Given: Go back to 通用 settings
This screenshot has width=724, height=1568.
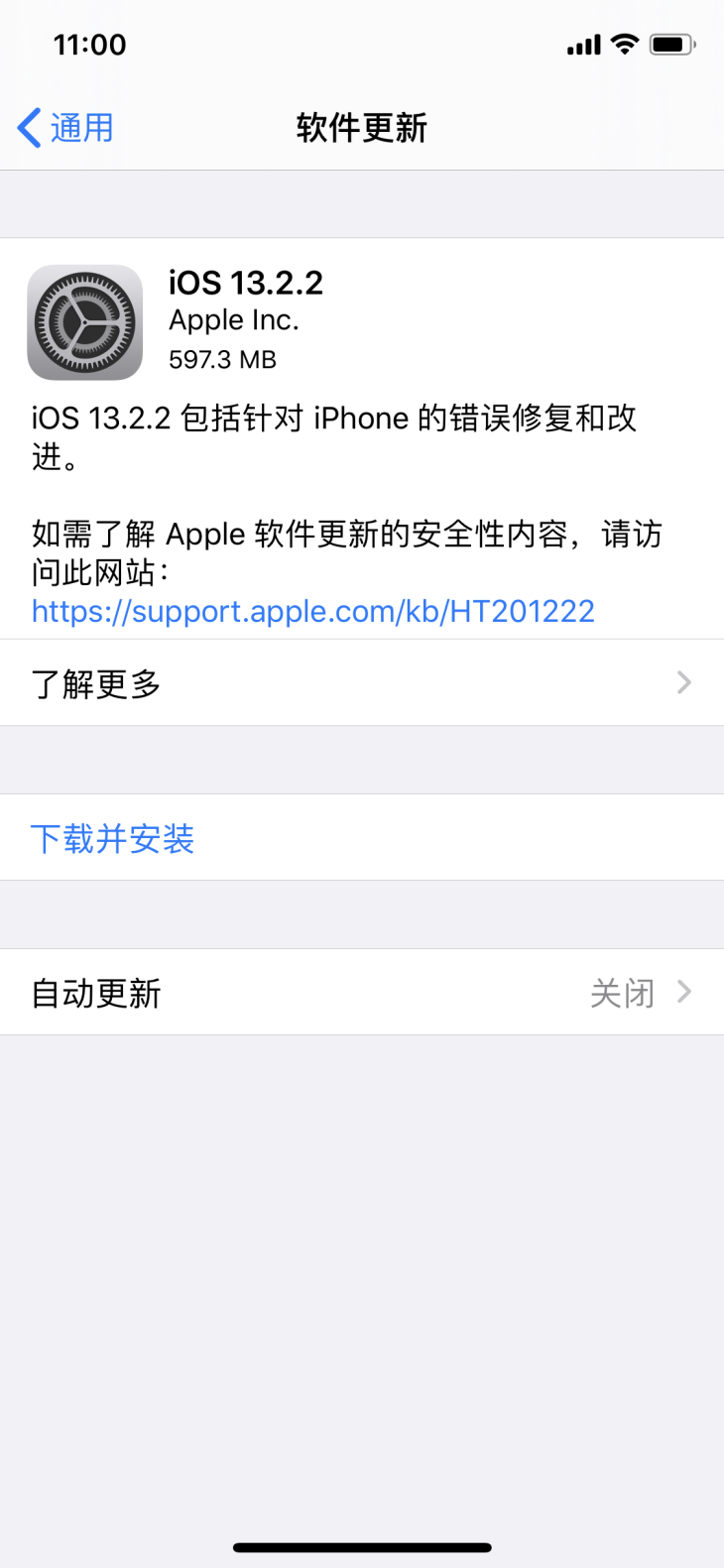Looking at the screenshot, I should (65, 128).
